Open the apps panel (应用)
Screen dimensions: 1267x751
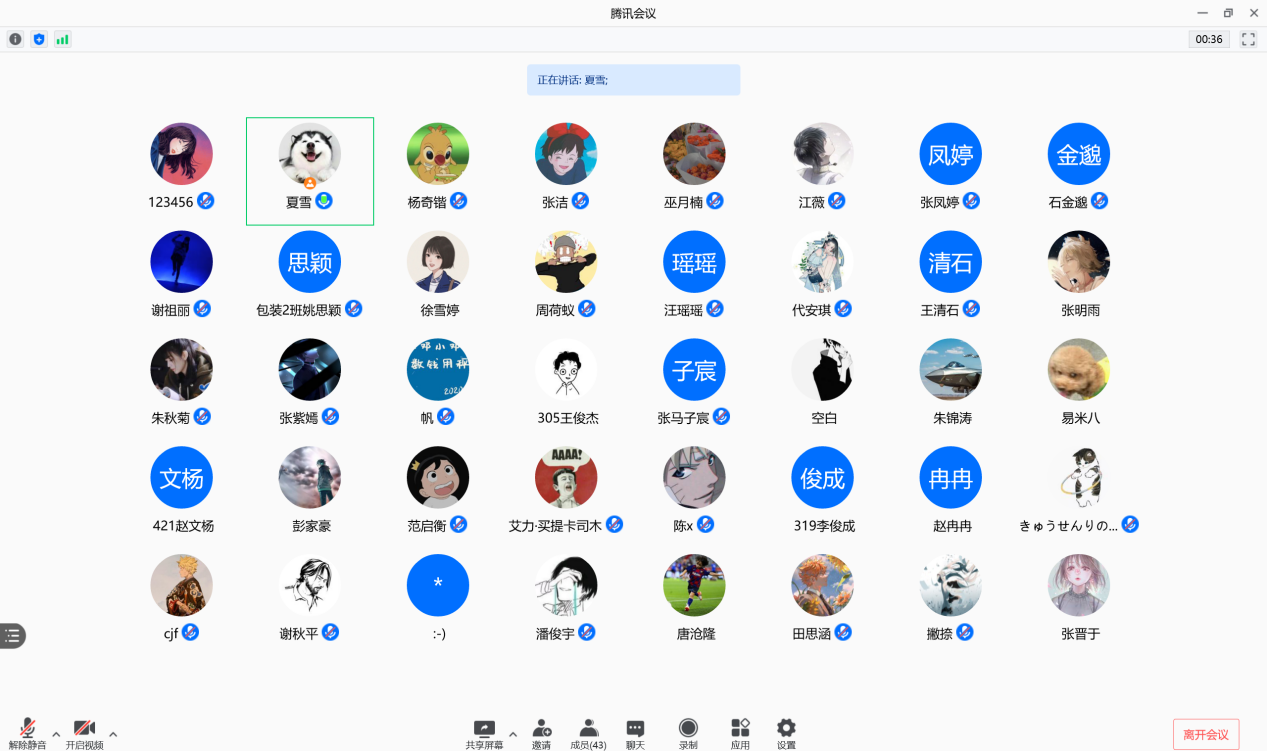coord(740,732)
